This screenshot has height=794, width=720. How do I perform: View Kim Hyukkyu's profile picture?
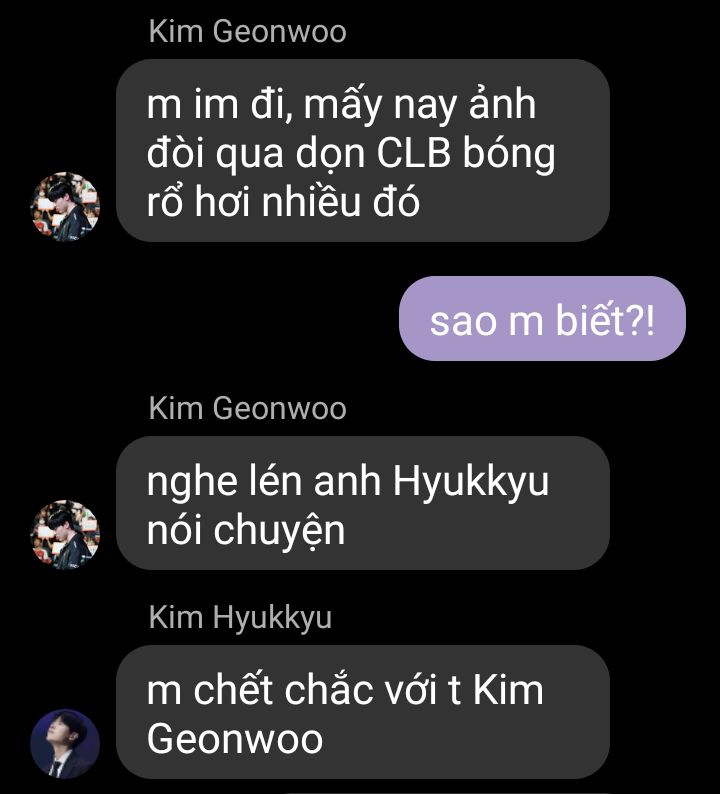point(65,744)
